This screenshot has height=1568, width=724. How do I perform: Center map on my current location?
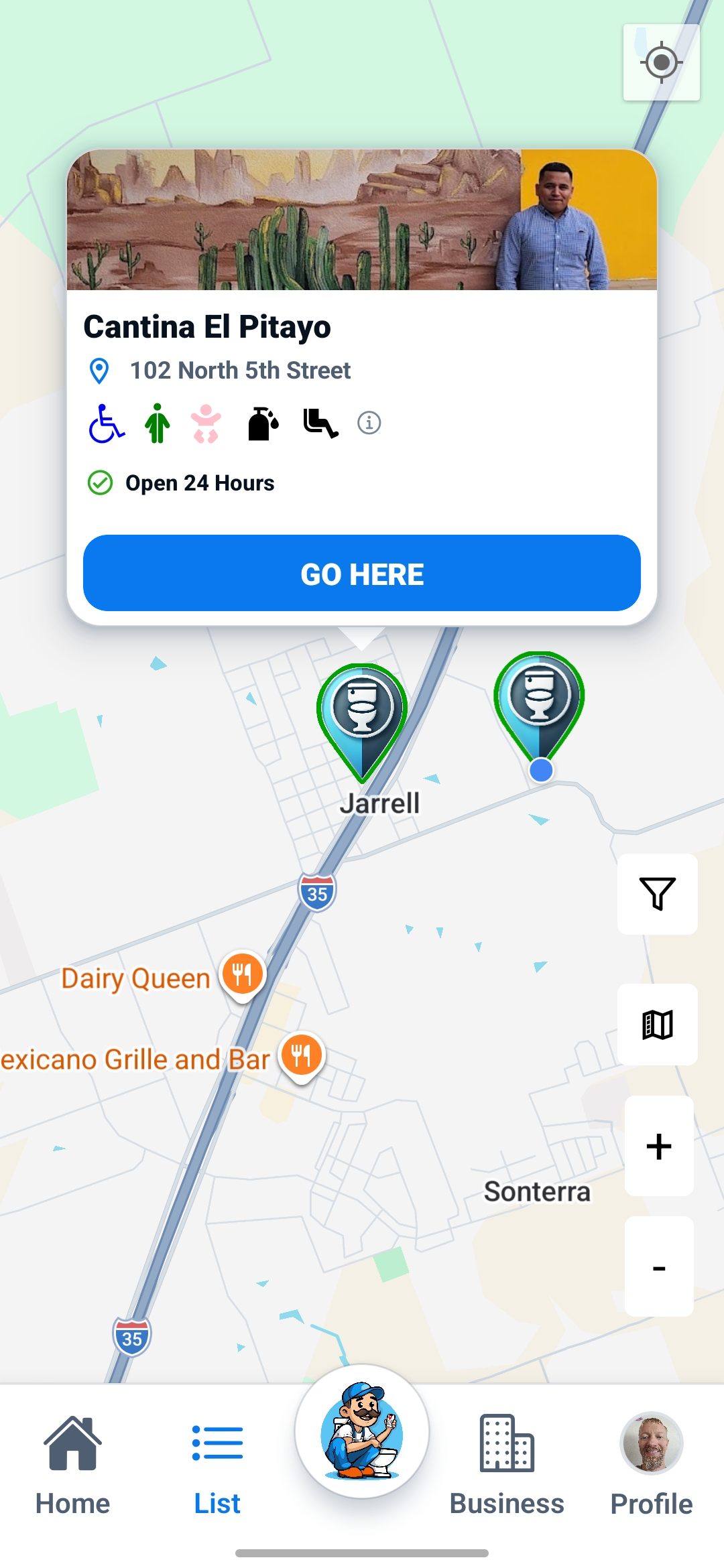[x=661, y=62]
